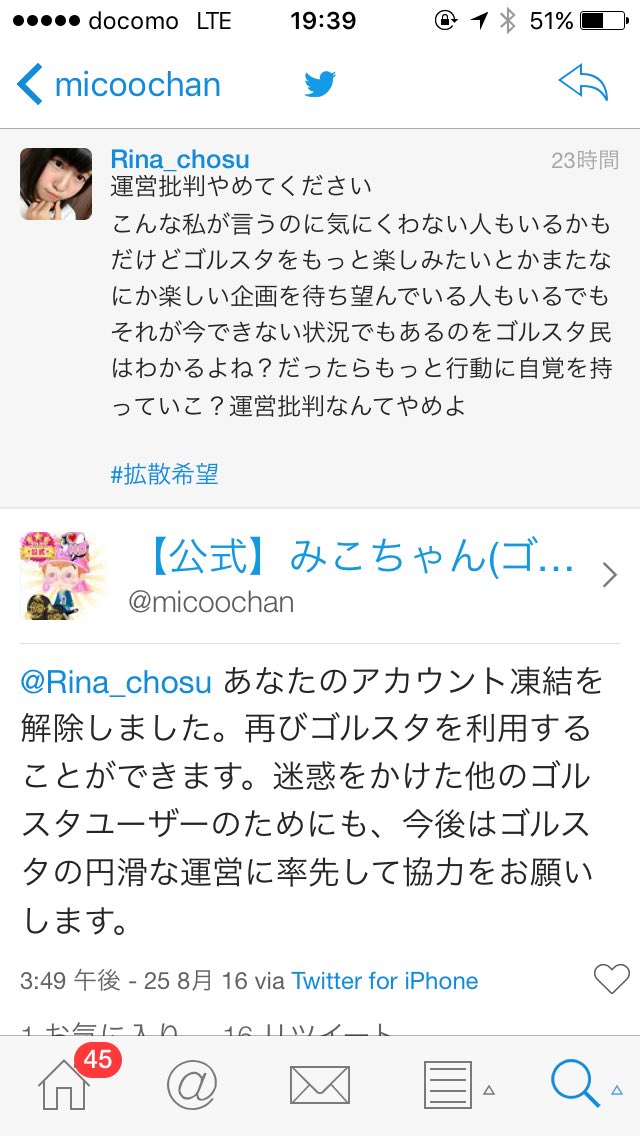Open the Twitter for iPhone link
This screenshot has width=640, height=1136.
[385, 981]
